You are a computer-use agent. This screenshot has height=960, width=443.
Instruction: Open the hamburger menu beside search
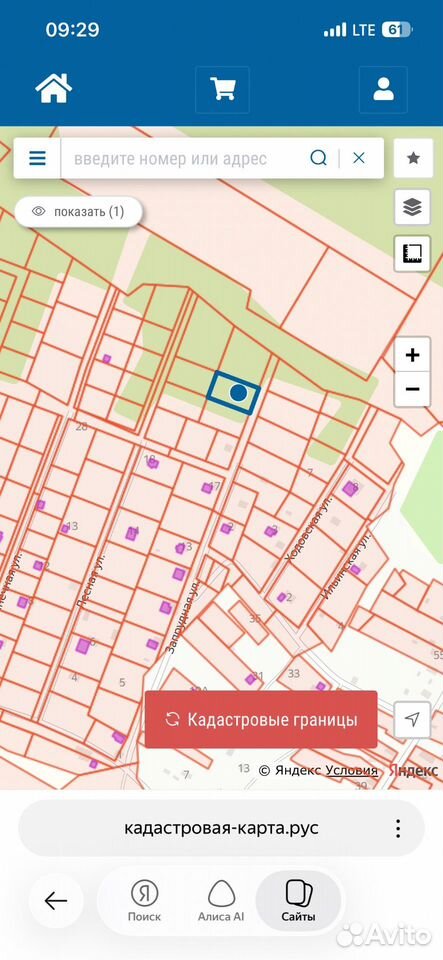[x=37, y=159]
